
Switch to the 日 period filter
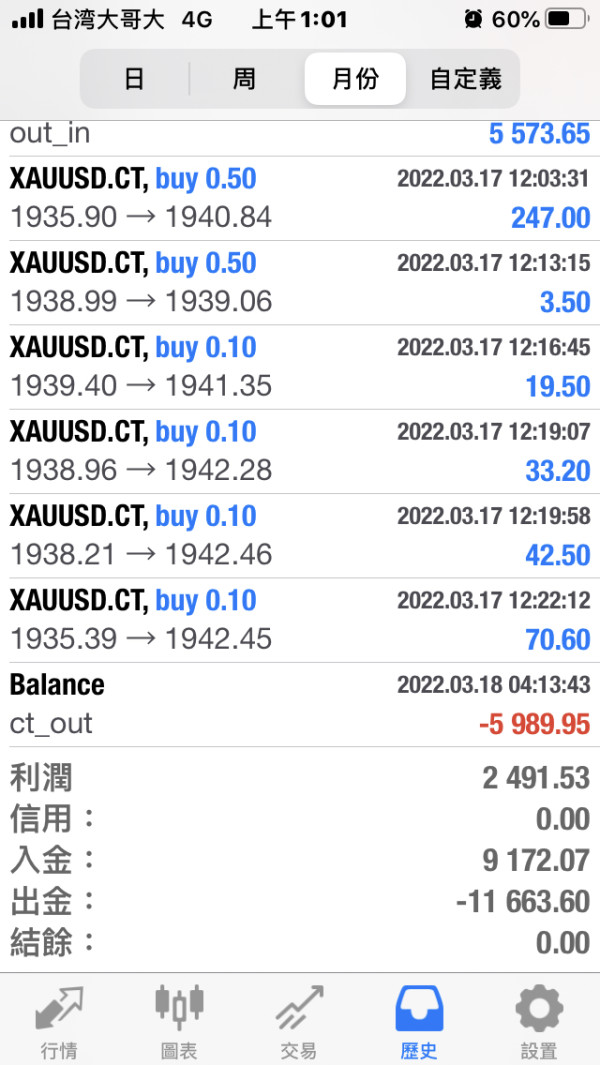pyautogui.click(x=135, y=79)
